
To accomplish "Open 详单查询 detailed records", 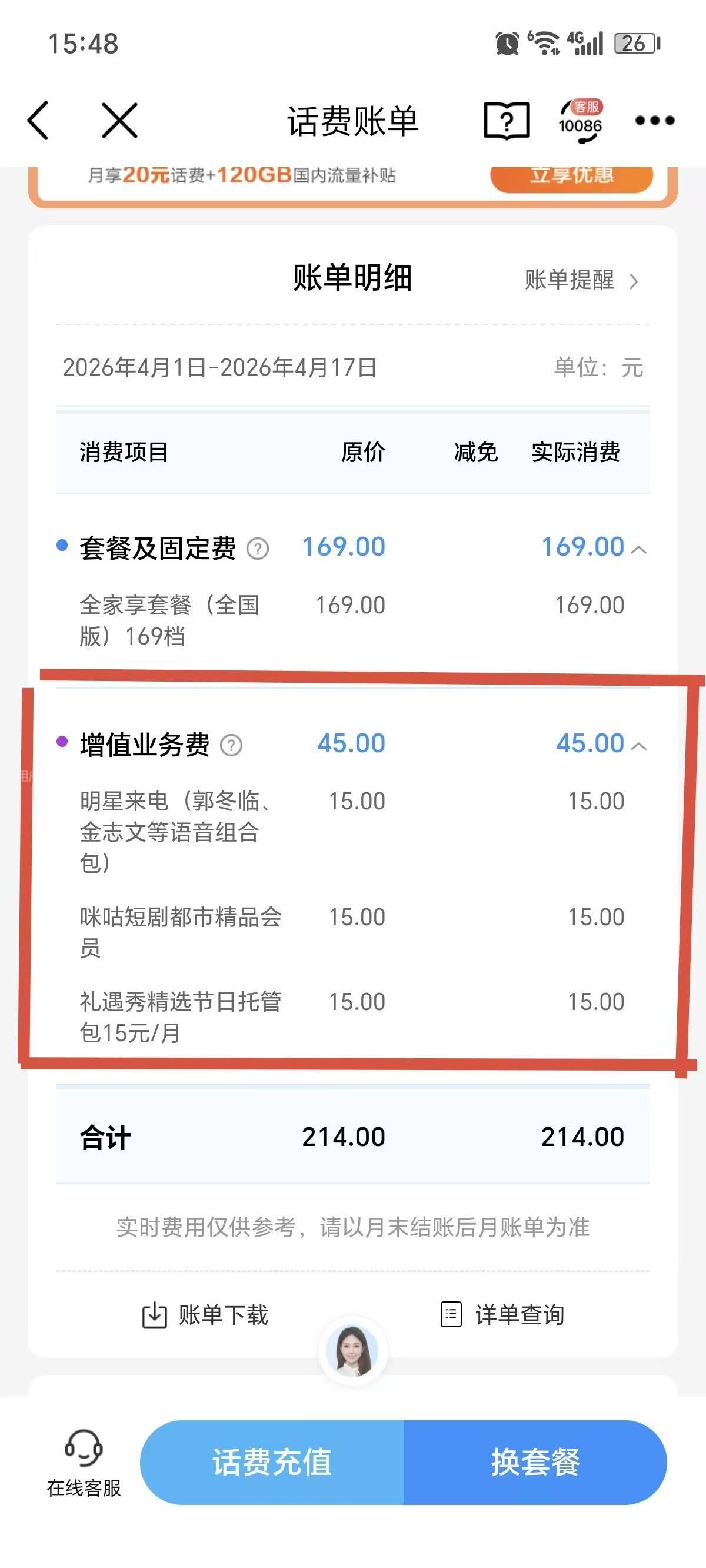I will (502, 1315).
